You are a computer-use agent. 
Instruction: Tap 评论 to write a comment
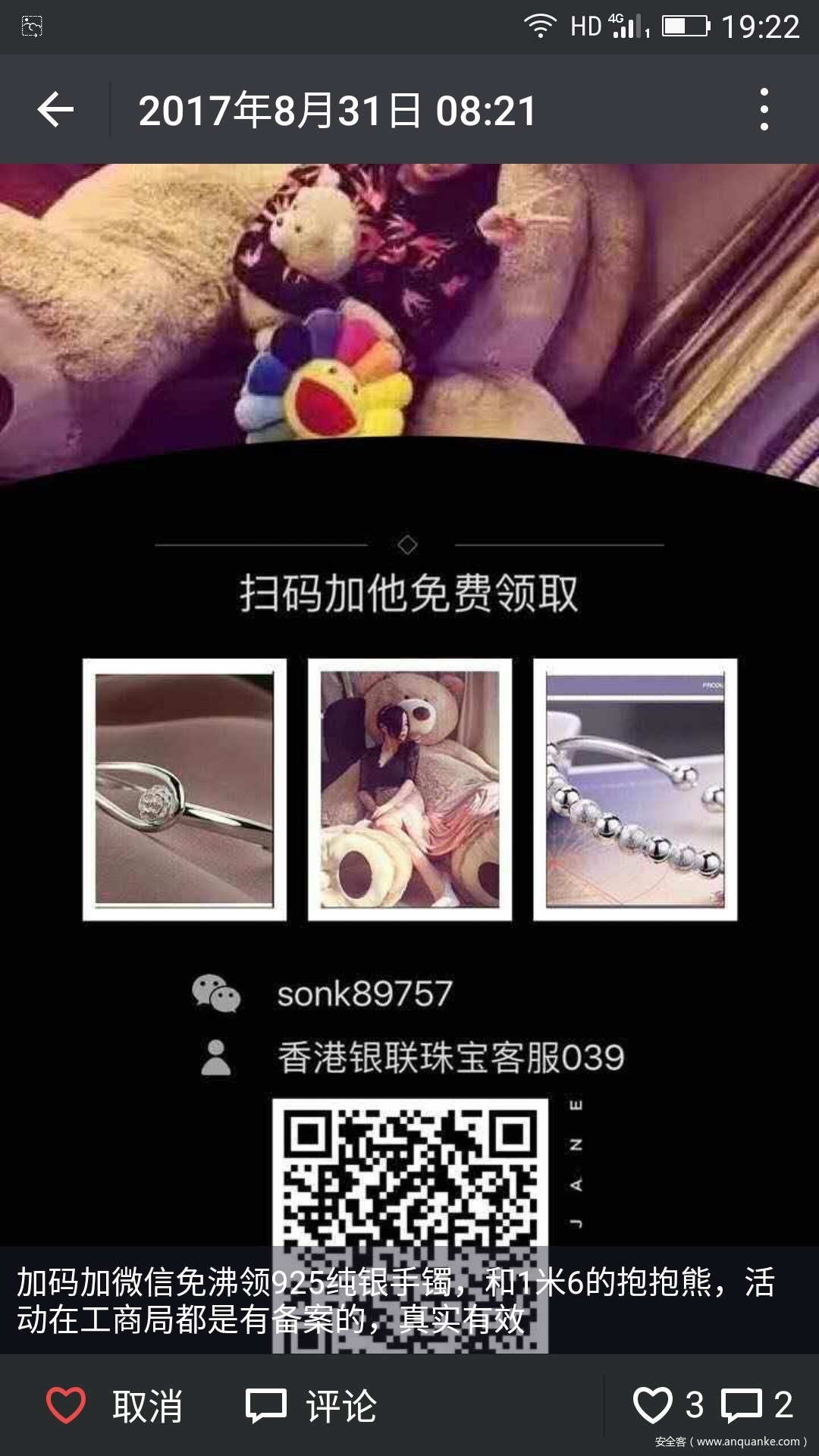[311, 1406]
